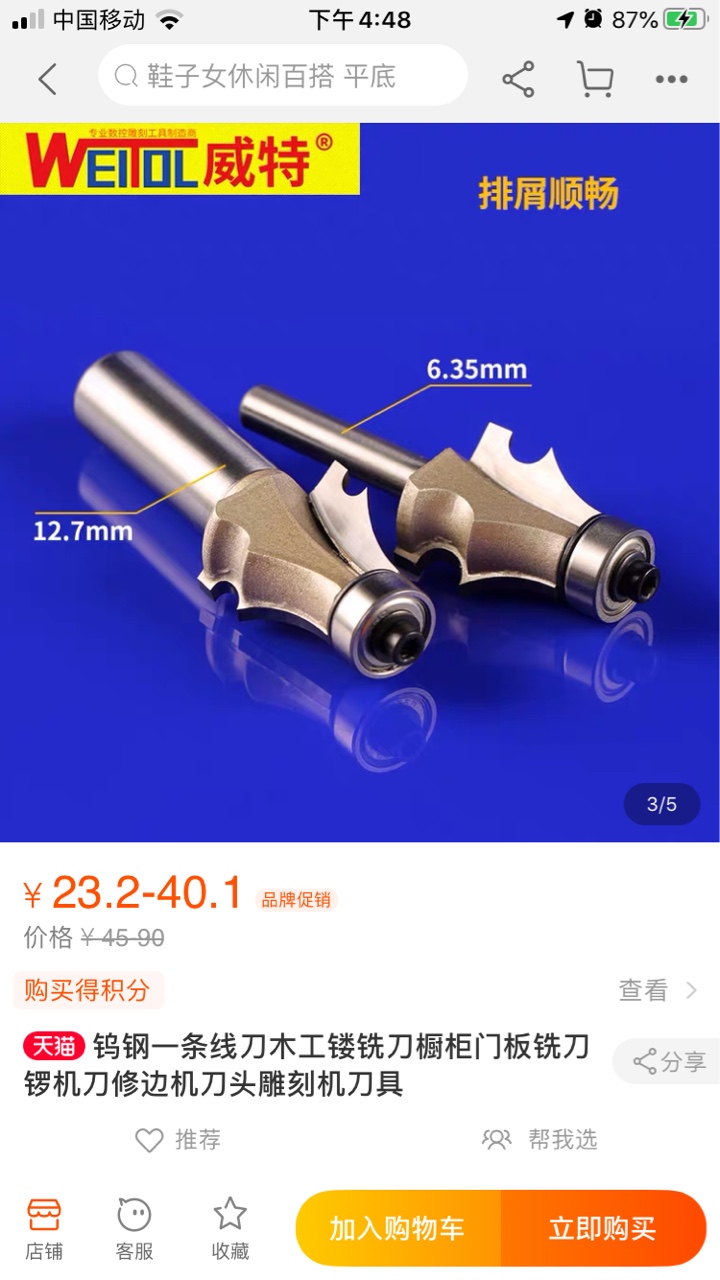View 购买得积分 details via 查看

[x=658, y=990]
